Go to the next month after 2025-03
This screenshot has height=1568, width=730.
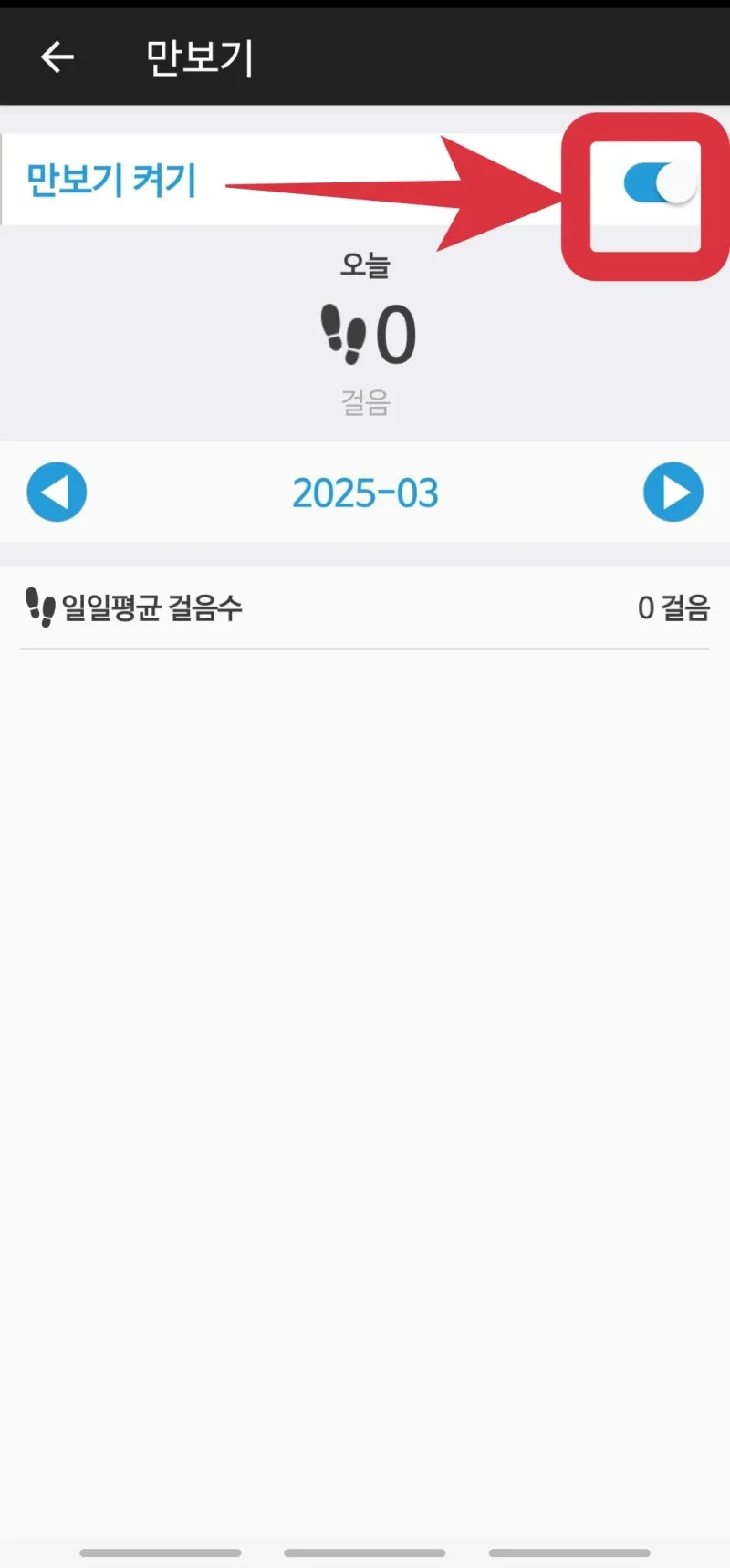[673, 493]
